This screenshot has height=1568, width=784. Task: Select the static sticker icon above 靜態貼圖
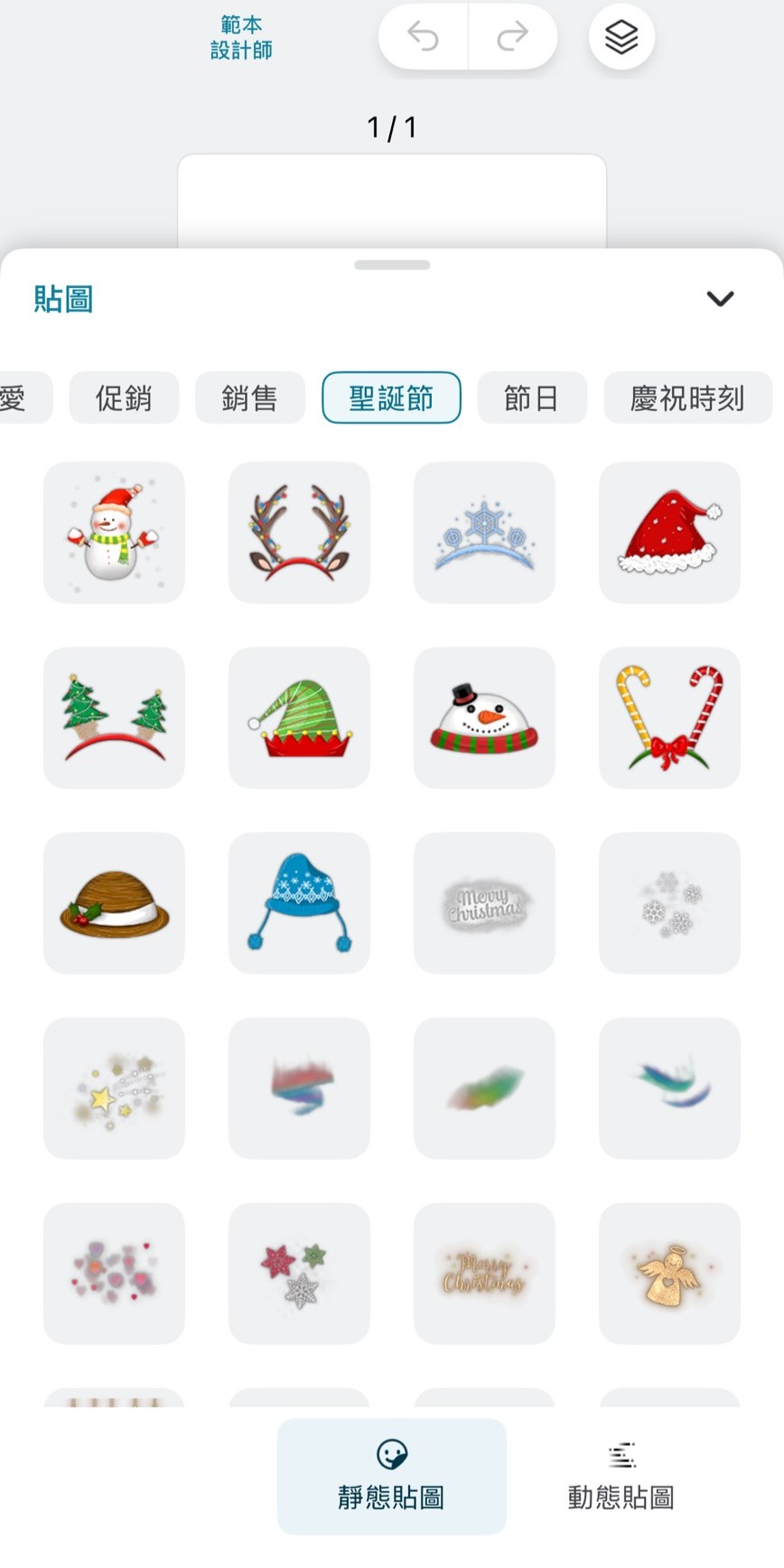391,1454
